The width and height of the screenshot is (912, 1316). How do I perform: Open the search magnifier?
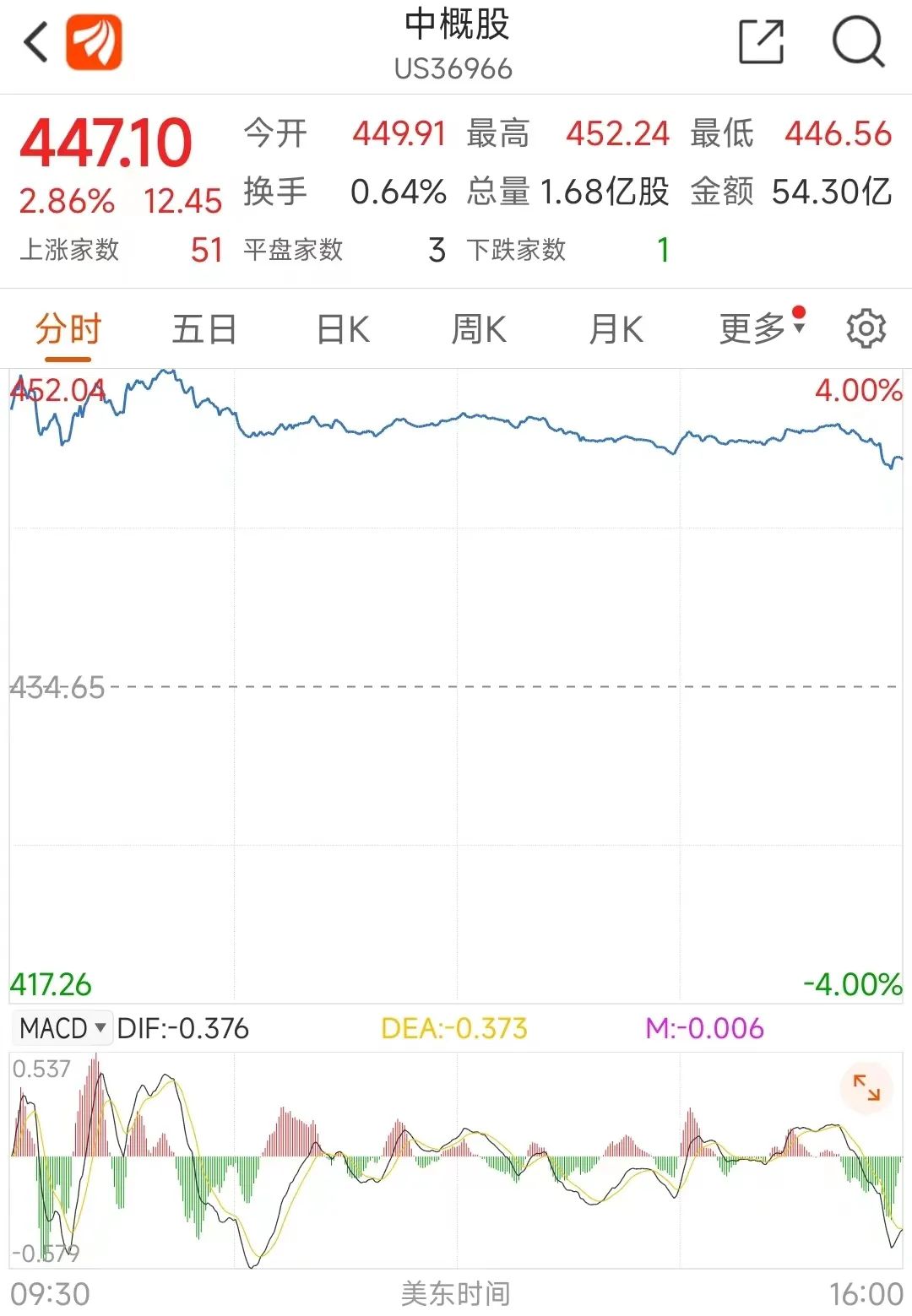[858, 42]
